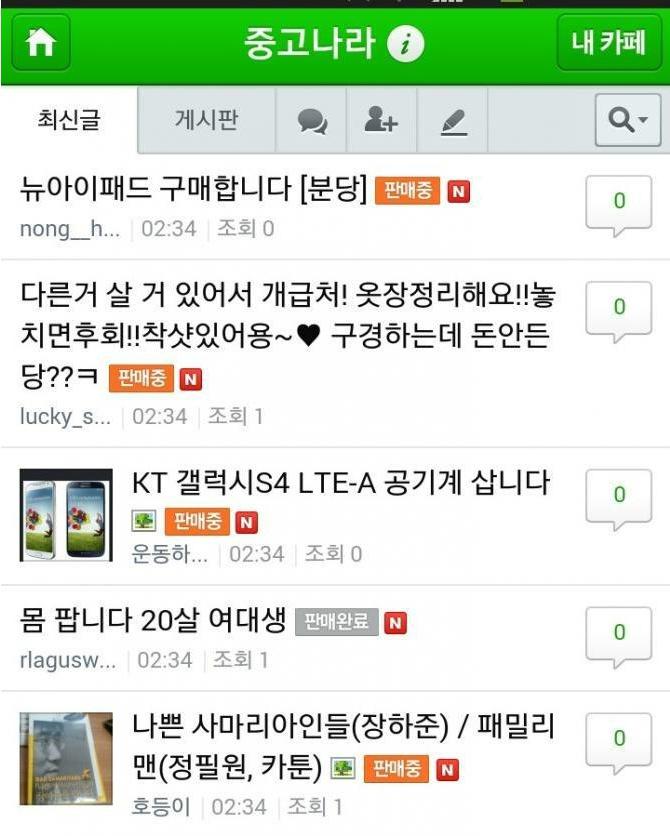Go to the Naver Cafe home icon
This screenshot has height=836, width=670.
[41, 44]
